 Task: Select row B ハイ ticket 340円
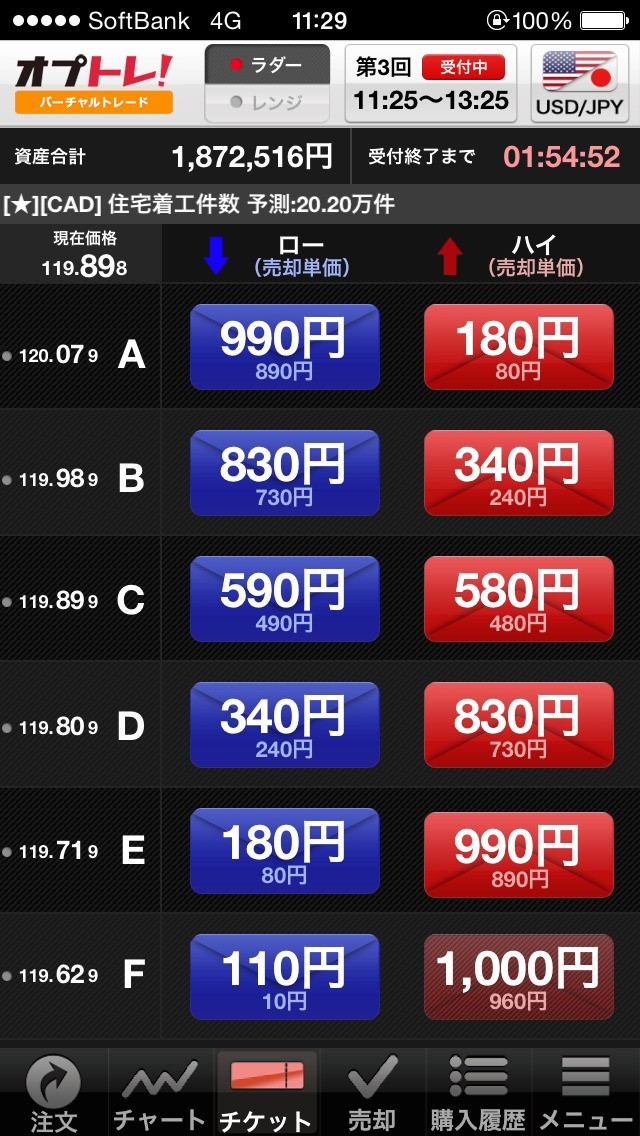coord(518,472)
